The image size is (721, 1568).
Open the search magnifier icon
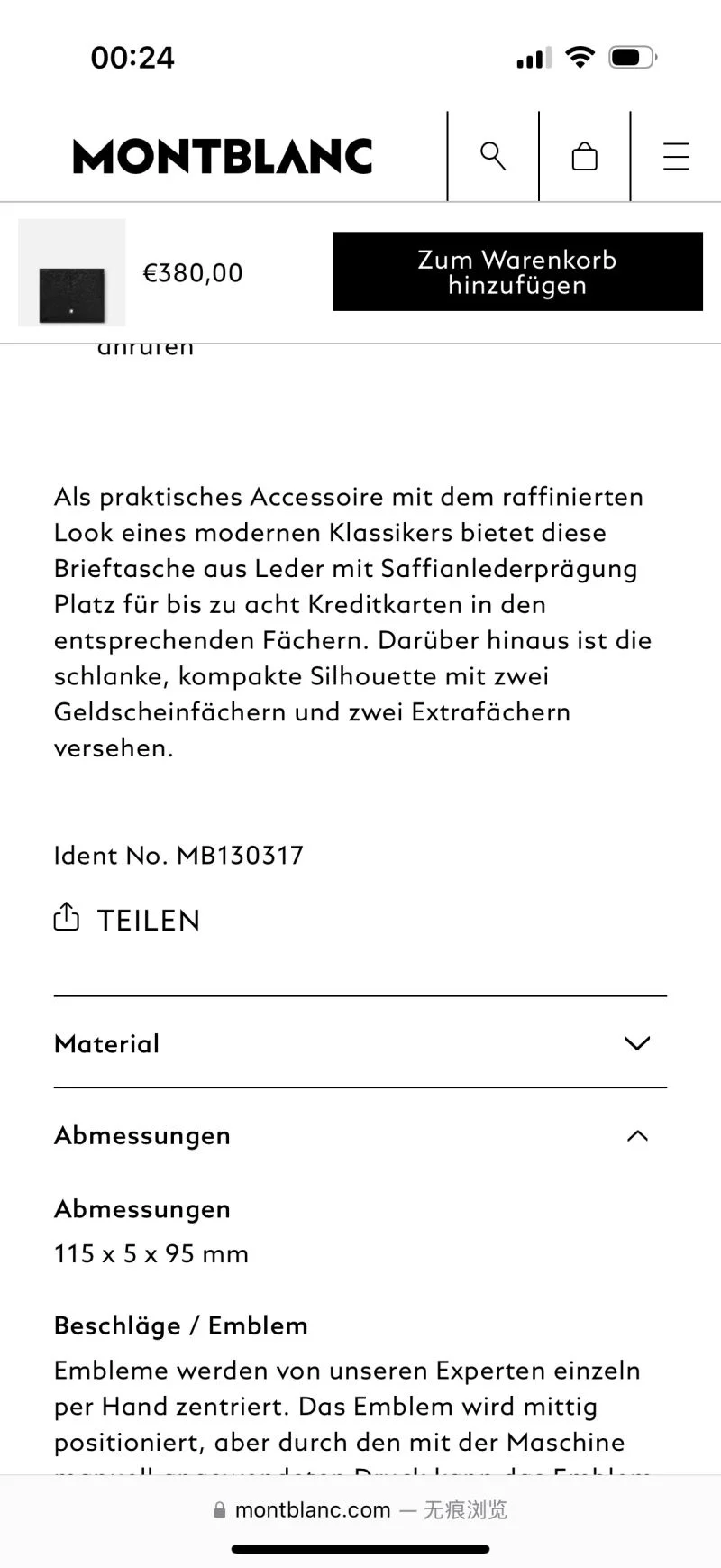pos(493,156)
